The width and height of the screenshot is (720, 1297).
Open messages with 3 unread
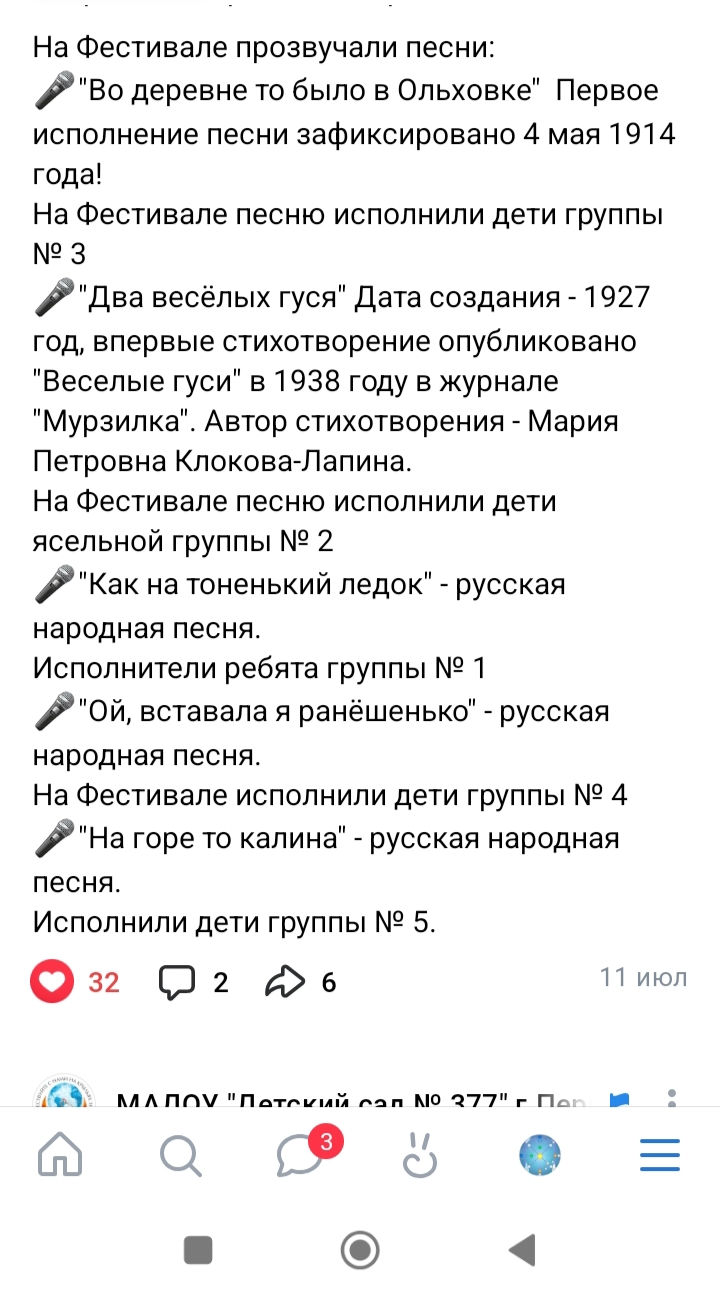click(300, 1156)
